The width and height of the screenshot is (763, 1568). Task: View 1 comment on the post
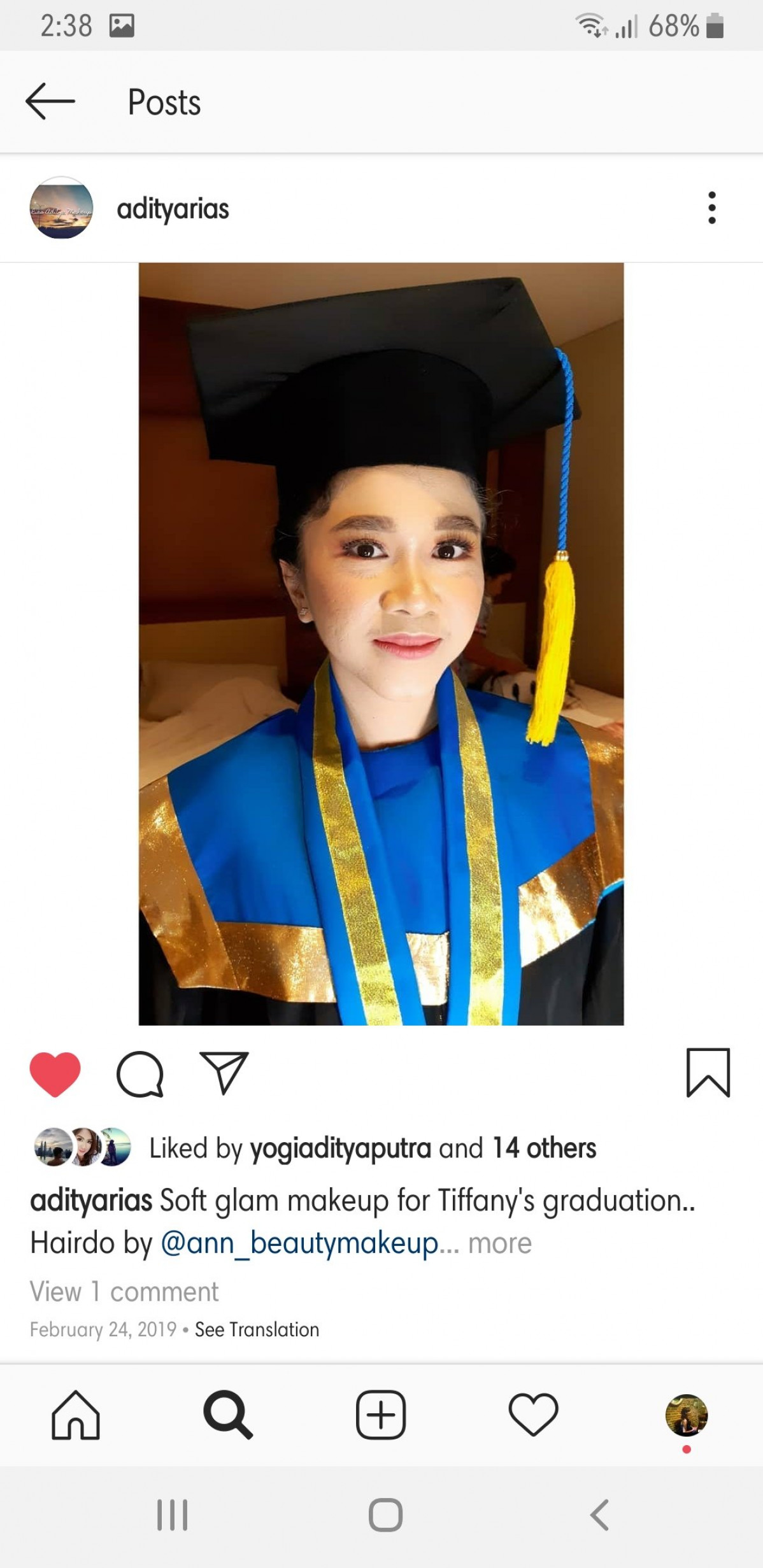point(124,1292)
